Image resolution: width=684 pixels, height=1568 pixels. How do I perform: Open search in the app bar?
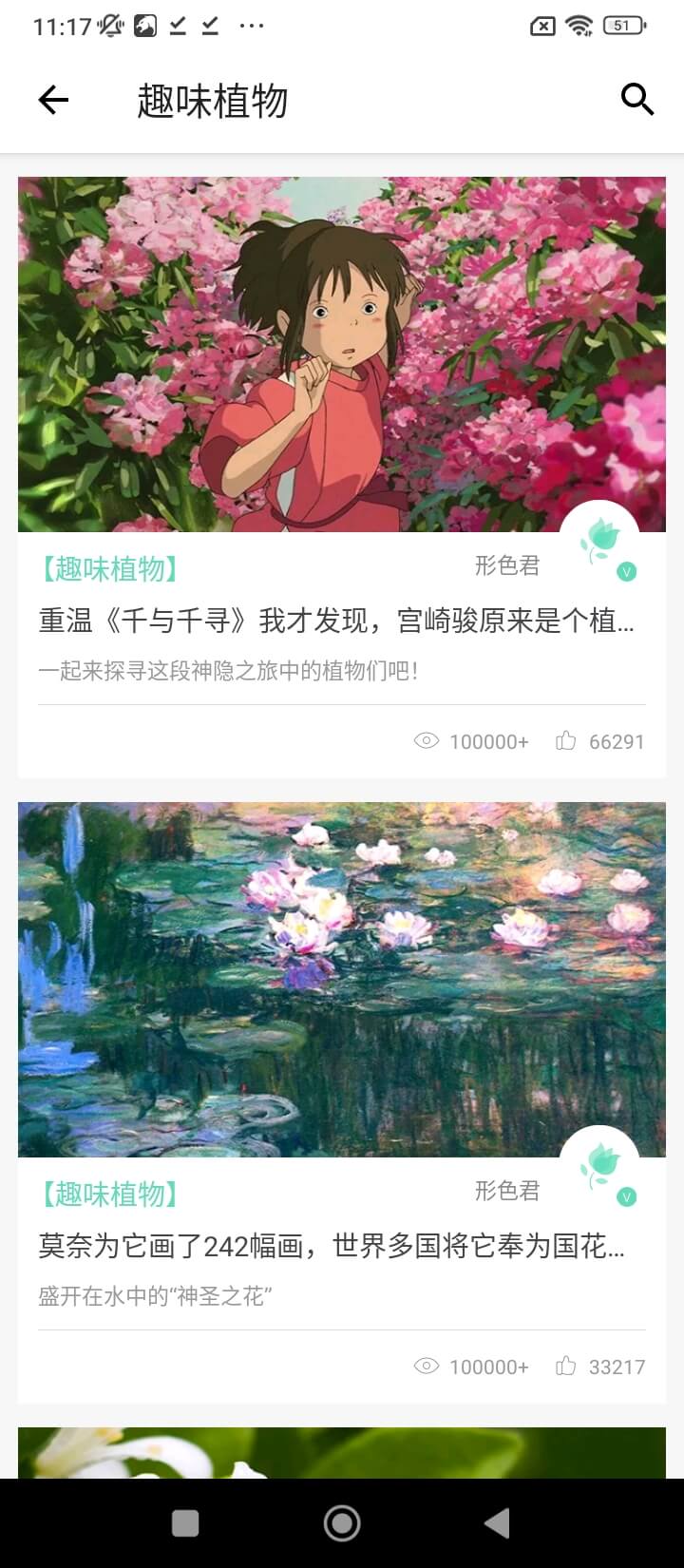[636, 99]
